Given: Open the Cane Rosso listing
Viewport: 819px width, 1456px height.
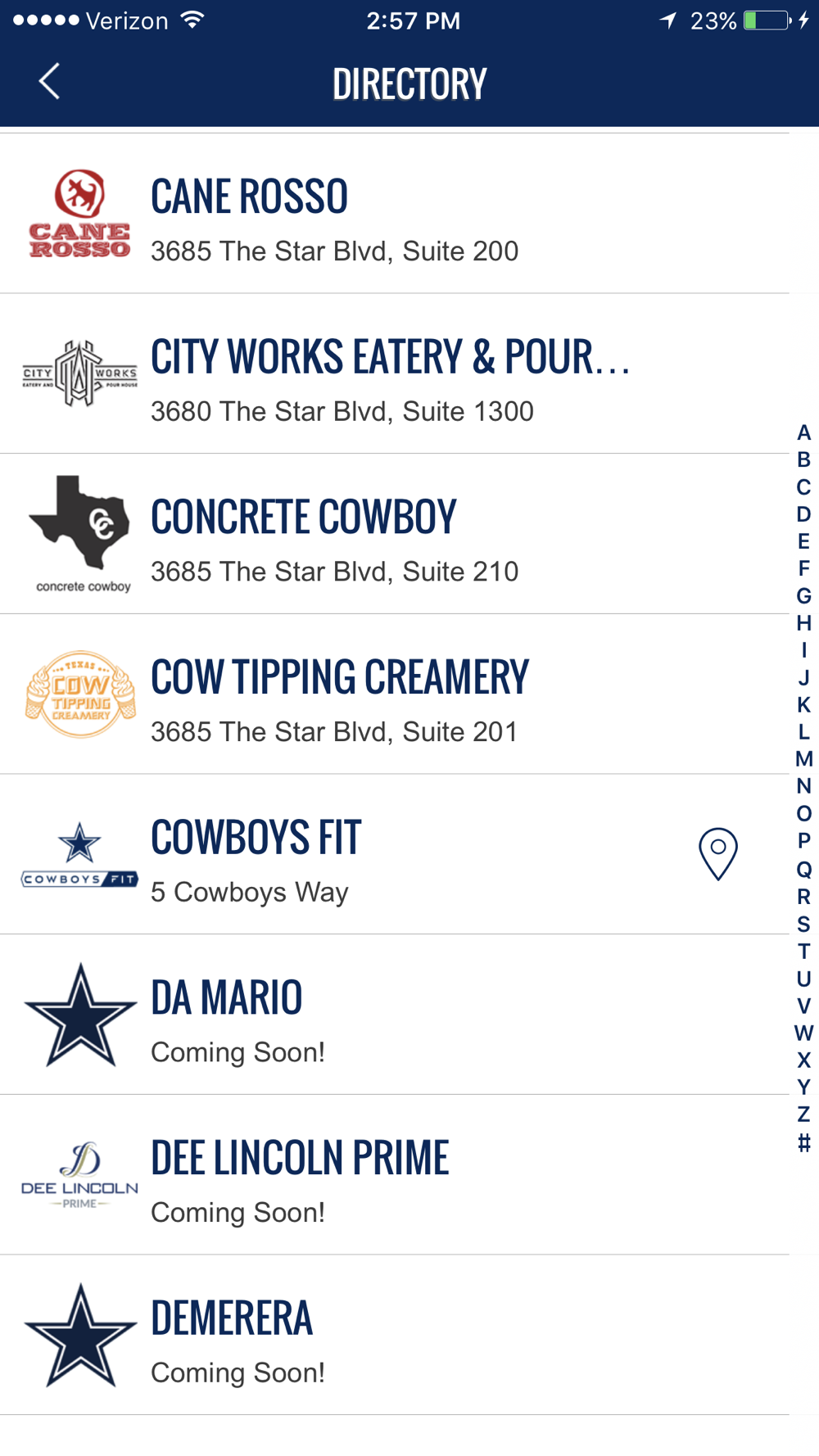Looking at the screenshot, I should click(395, 214).
